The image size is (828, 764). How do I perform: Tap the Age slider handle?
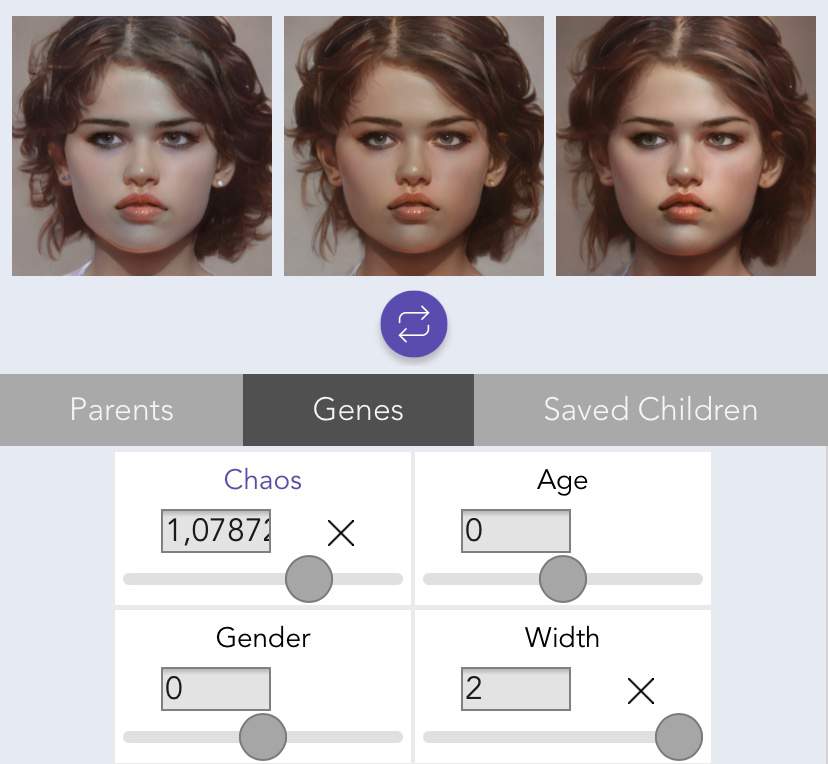562,579
